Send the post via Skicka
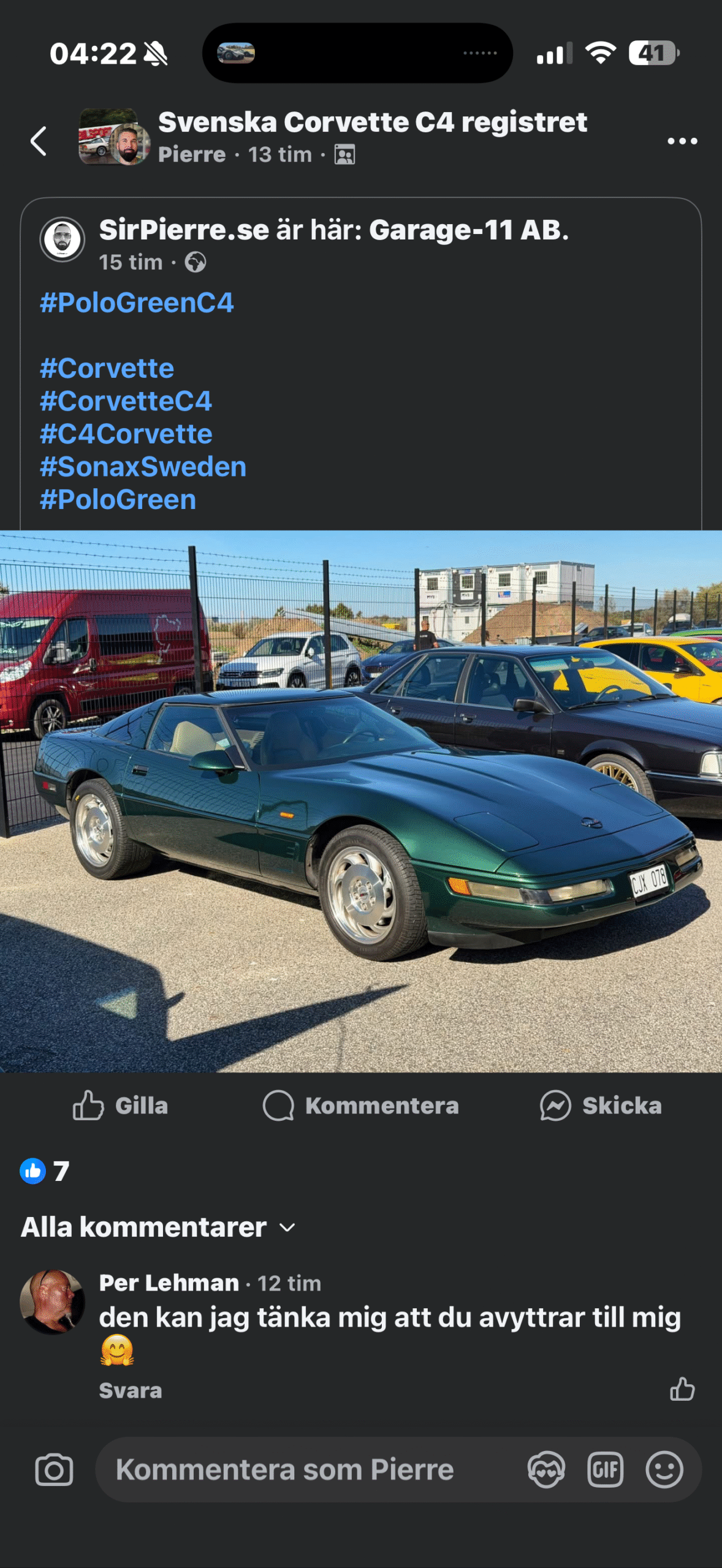The image size is (722, 1568). (x=601, y=1106)
